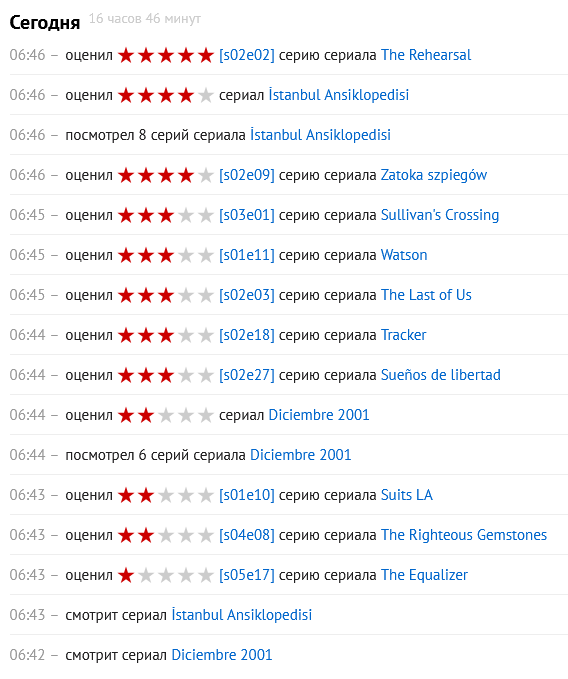Open episode s04e08 of The Righteous Gemstones
The width and height of the screenshot is (568, 679).
pyautogui.click(x=247, y=535)
